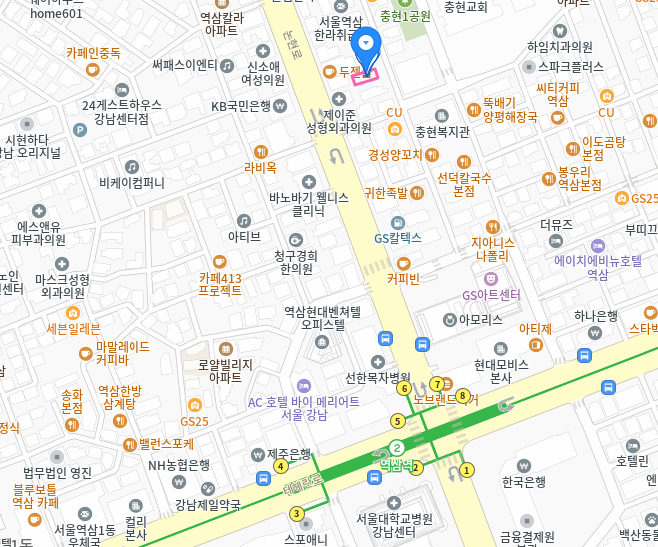Select the 역삼역 subway station marker

pyautogui.click(x=397, y=449)
